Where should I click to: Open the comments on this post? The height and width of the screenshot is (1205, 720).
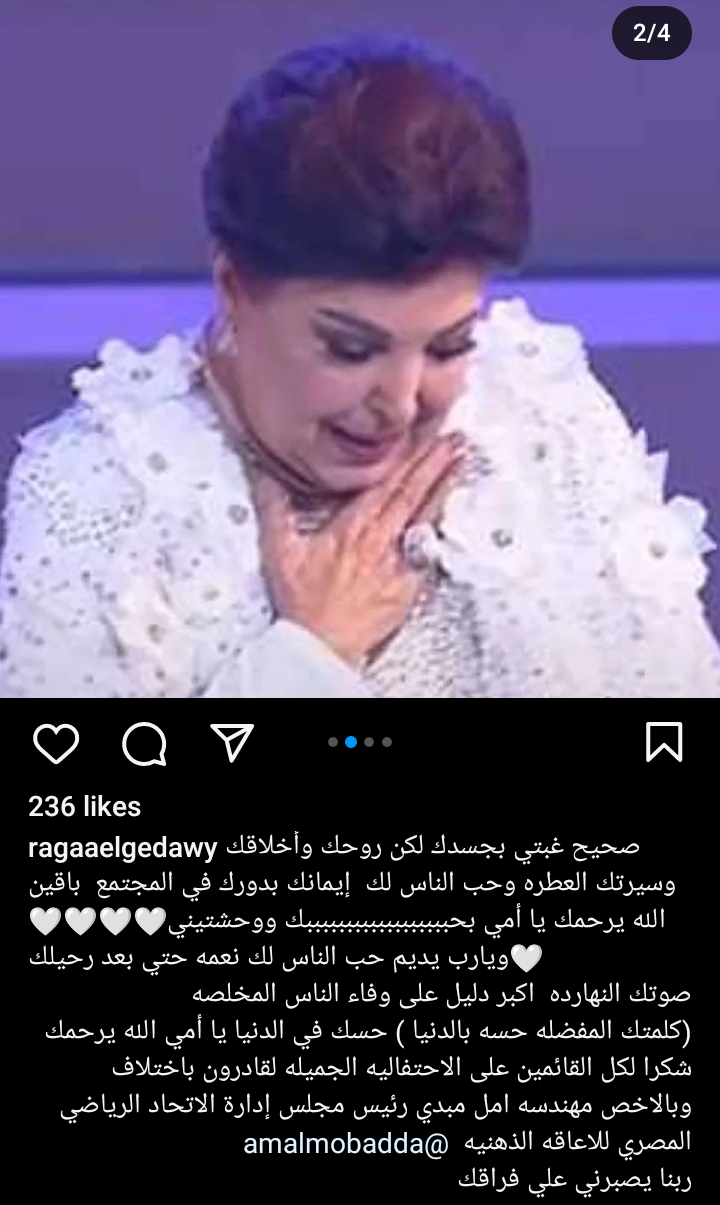(144, 743)
